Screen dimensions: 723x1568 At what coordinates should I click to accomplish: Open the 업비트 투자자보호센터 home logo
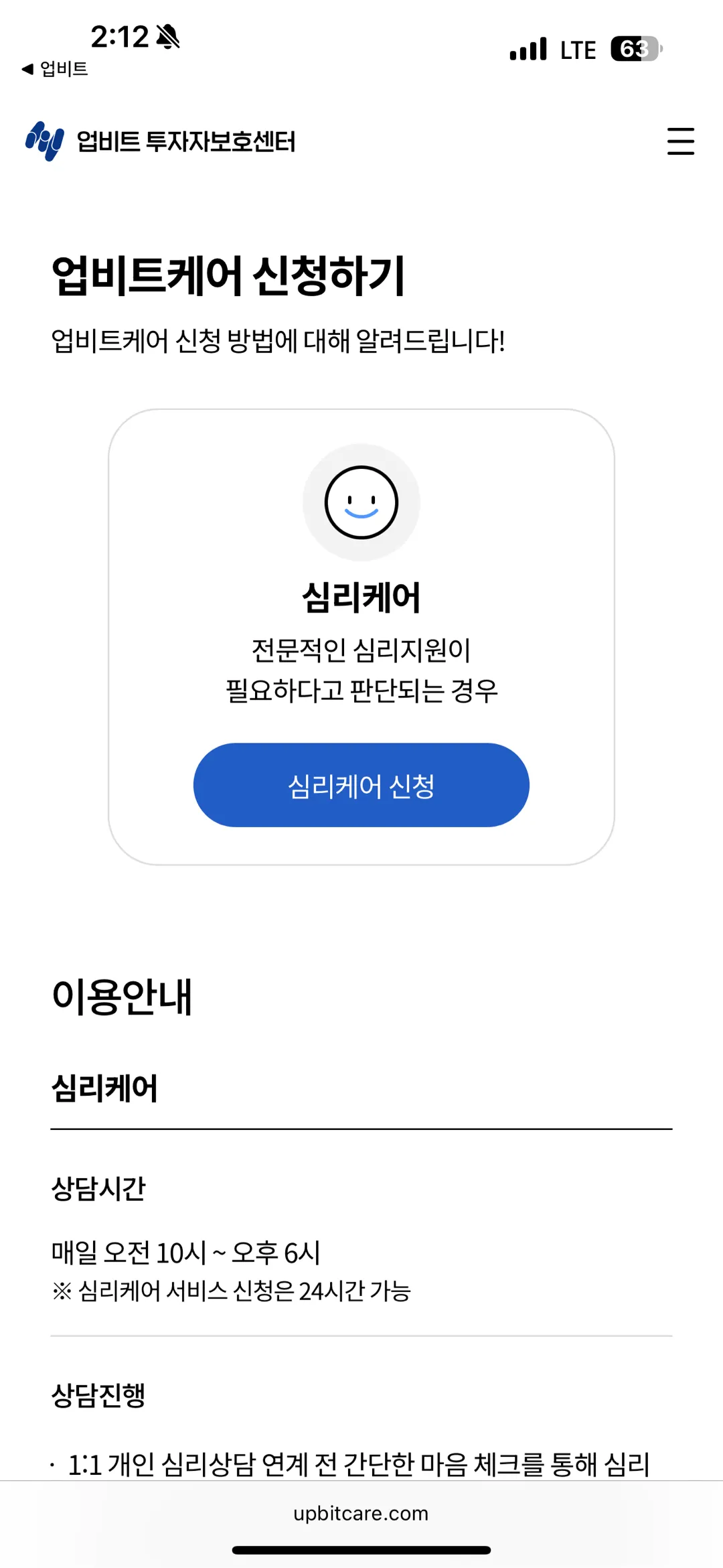161,141
